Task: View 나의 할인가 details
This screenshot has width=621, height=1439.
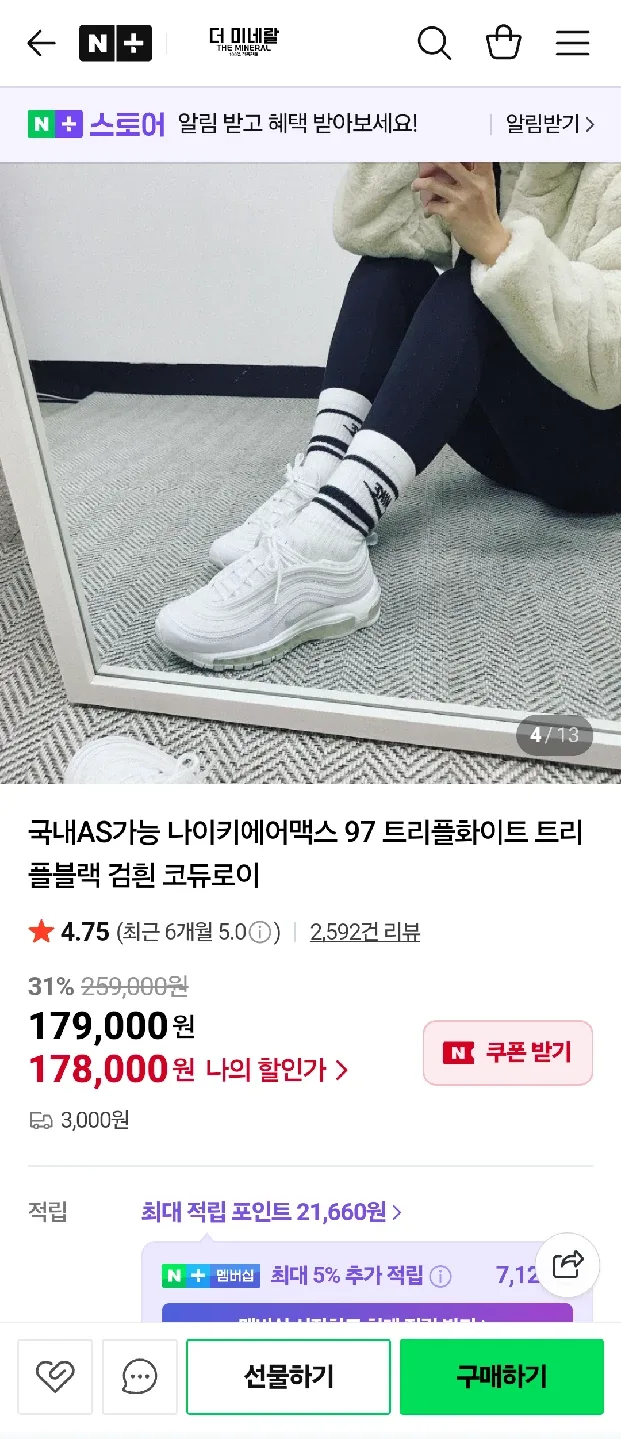Action: (x=278, y=1070)
